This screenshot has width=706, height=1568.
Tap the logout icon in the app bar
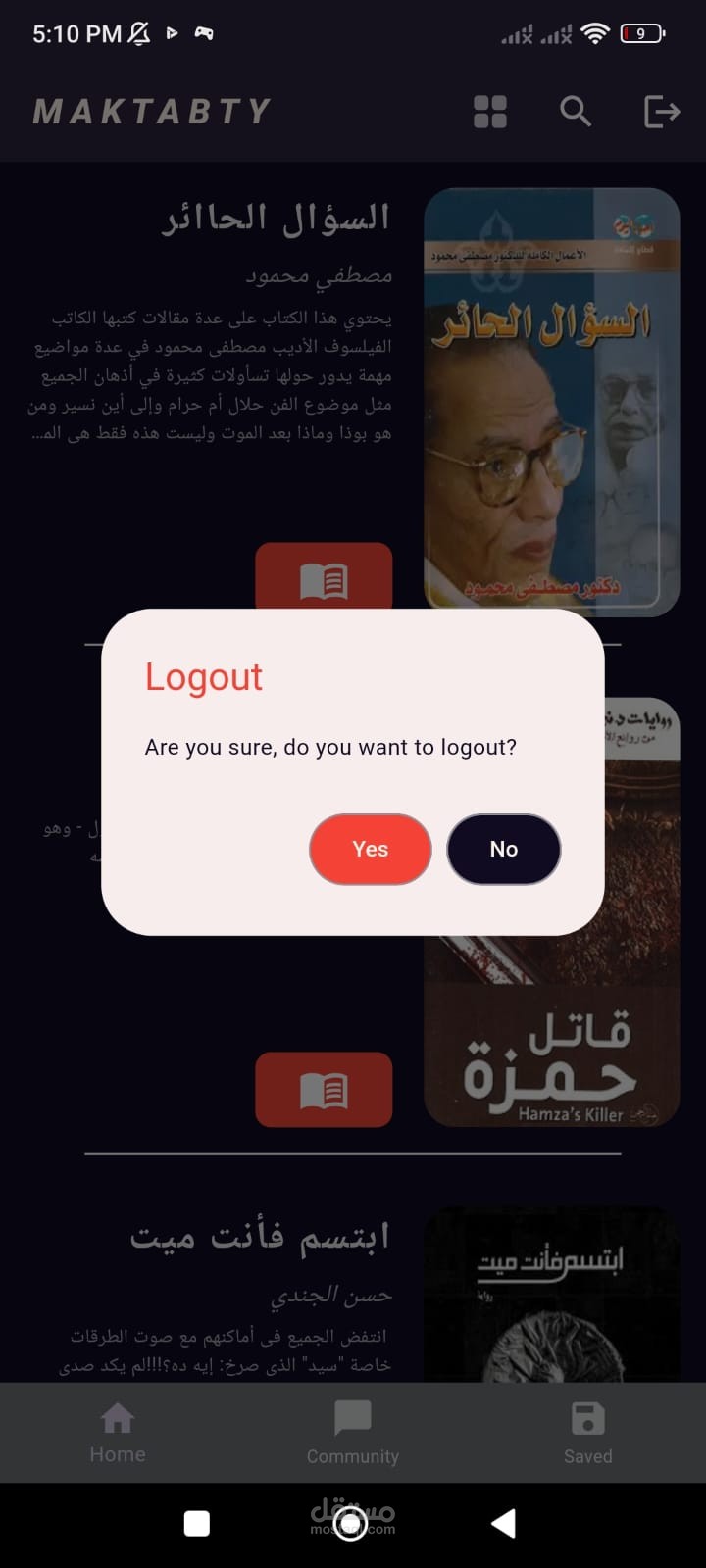pos(662,112)
